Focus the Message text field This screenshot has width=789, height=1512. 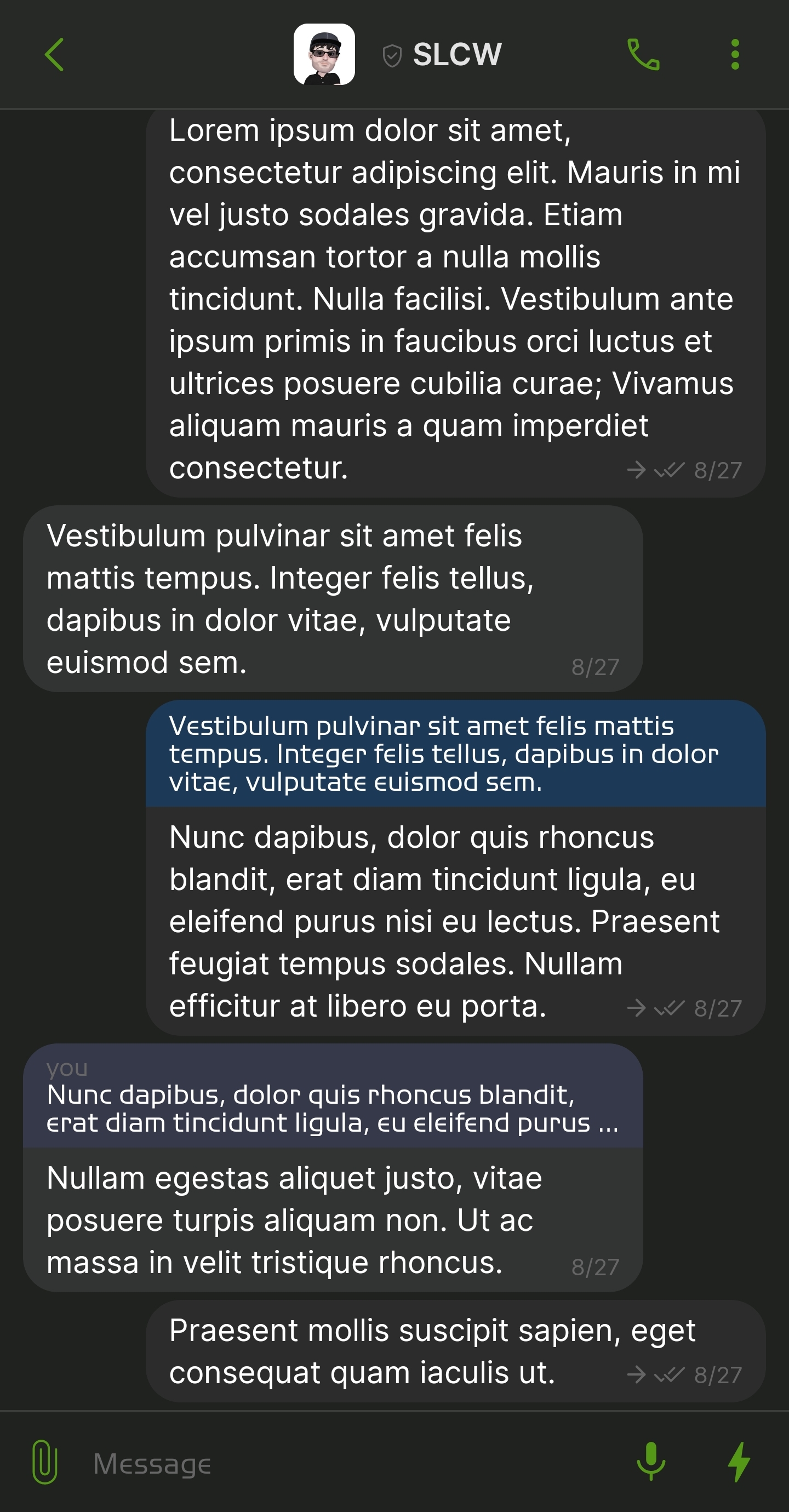tap(352, 1463)
